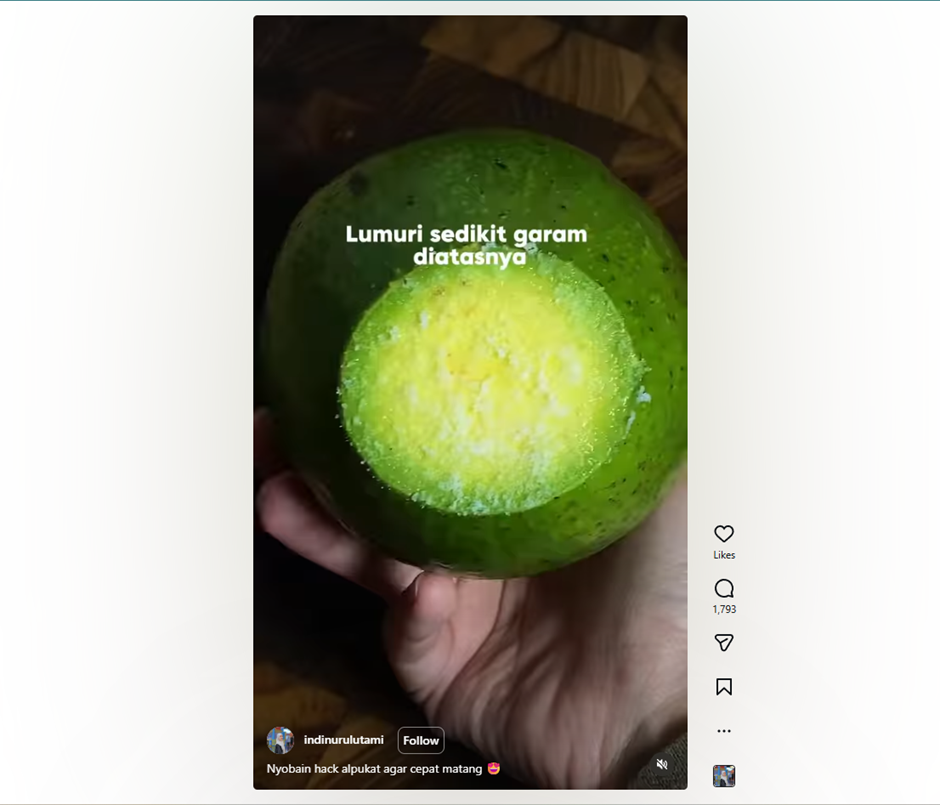Tap the indinurulutami profile picture
The height and width of the screenshot is (805, 940).
(x=280, y=741)
